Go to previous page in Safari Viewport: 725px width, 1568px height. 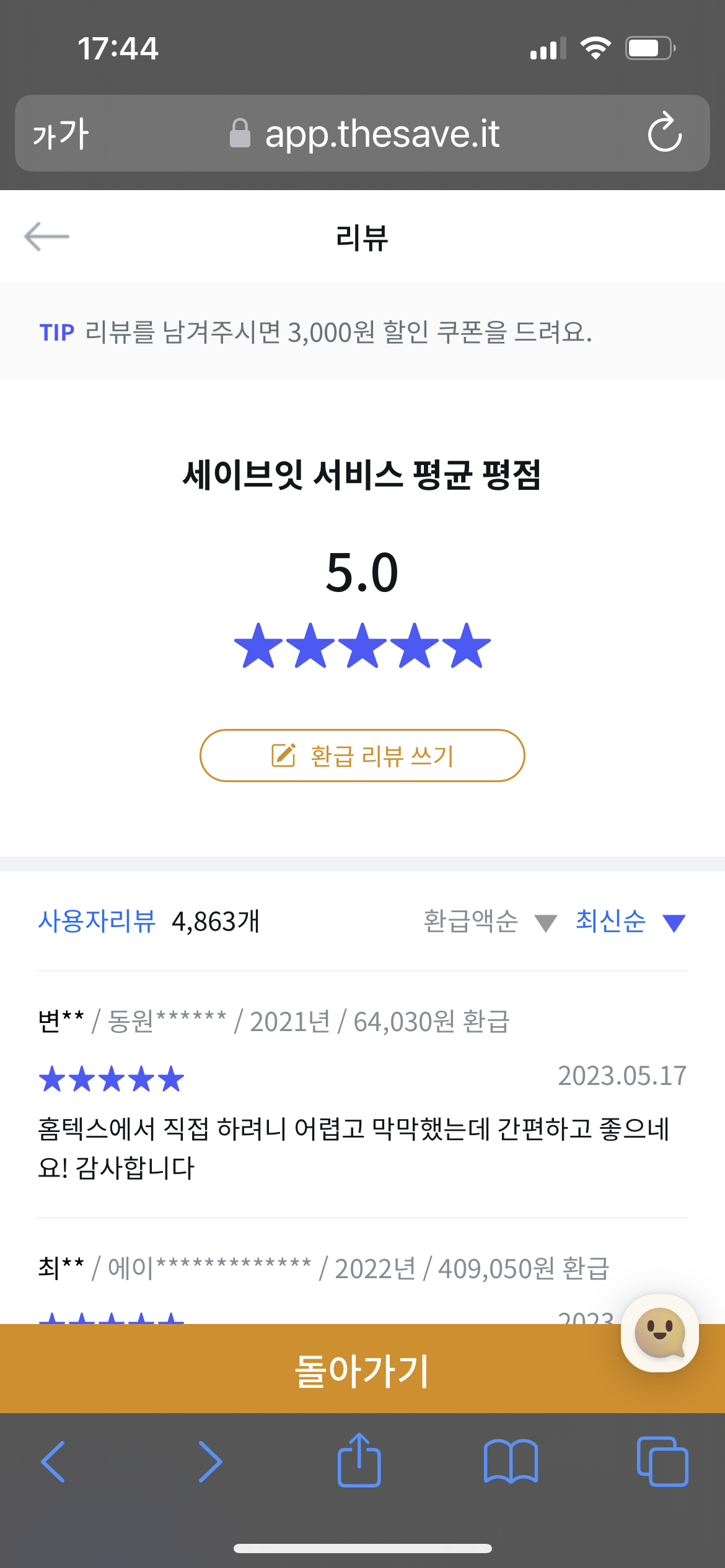[x=53, y=1461]
